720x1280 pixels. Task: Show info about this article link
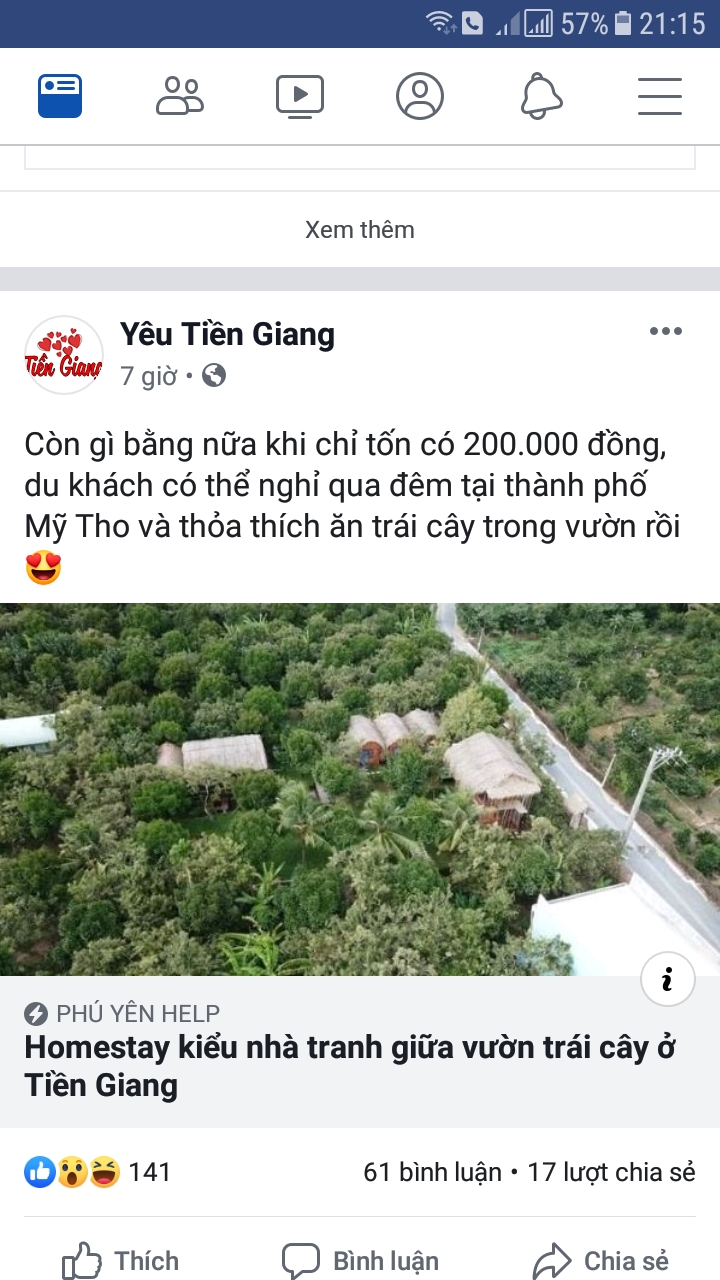(667, 980)
